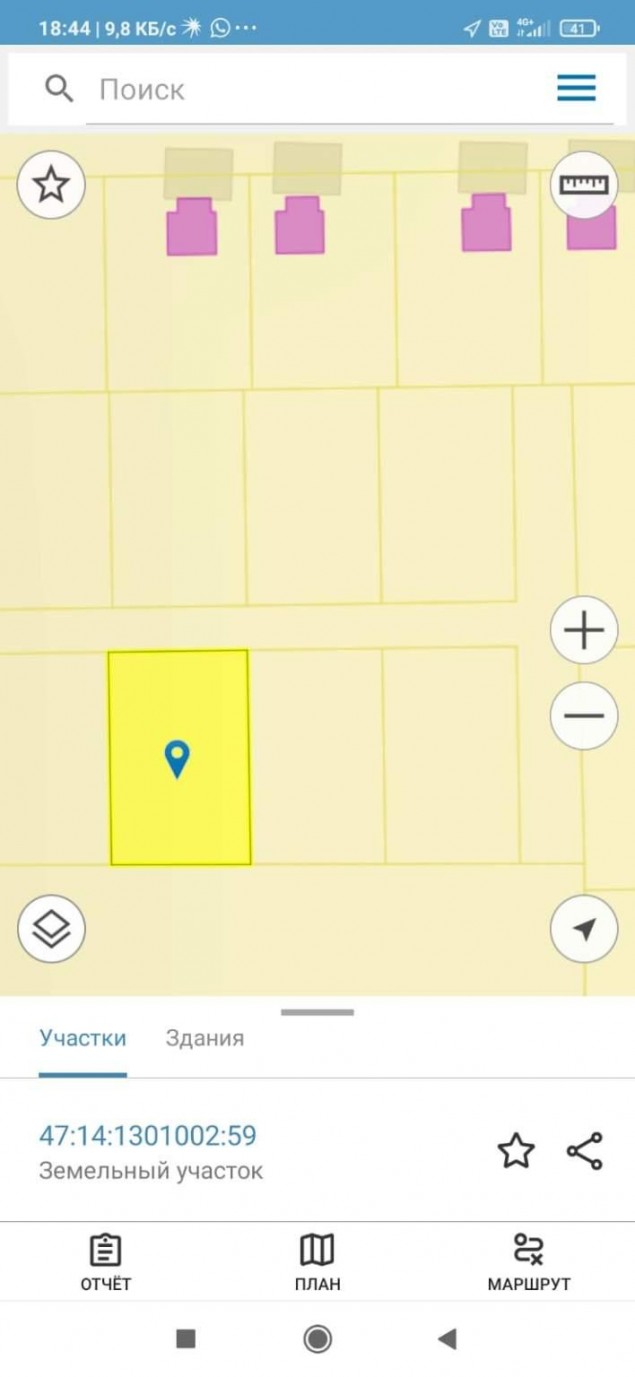
Task: Add parcel 47:14:1301002:59 to favorites
Action: tap(516, 1151)
